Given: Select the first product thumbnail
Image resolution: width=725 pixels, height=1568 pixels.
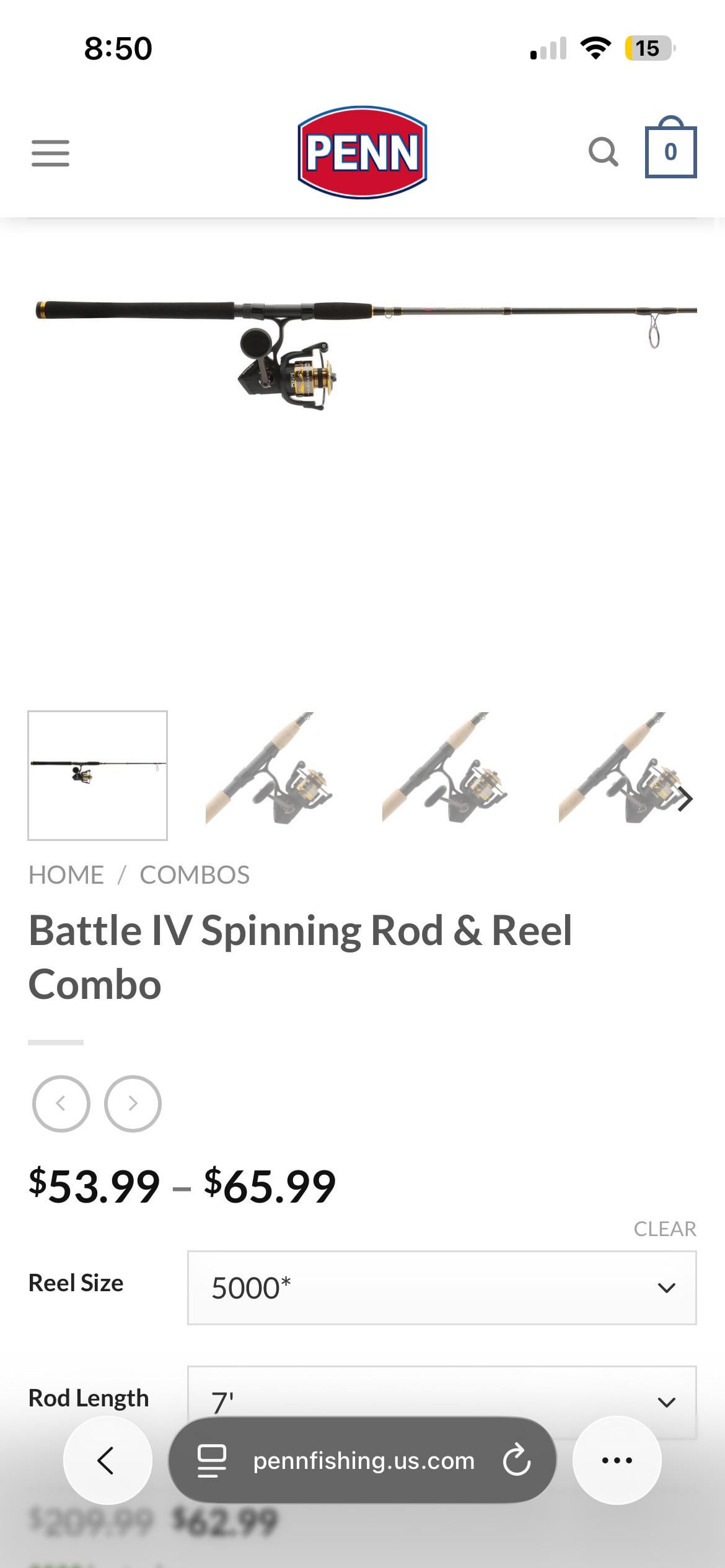Looking at the screenshot, I should point(97,775).
